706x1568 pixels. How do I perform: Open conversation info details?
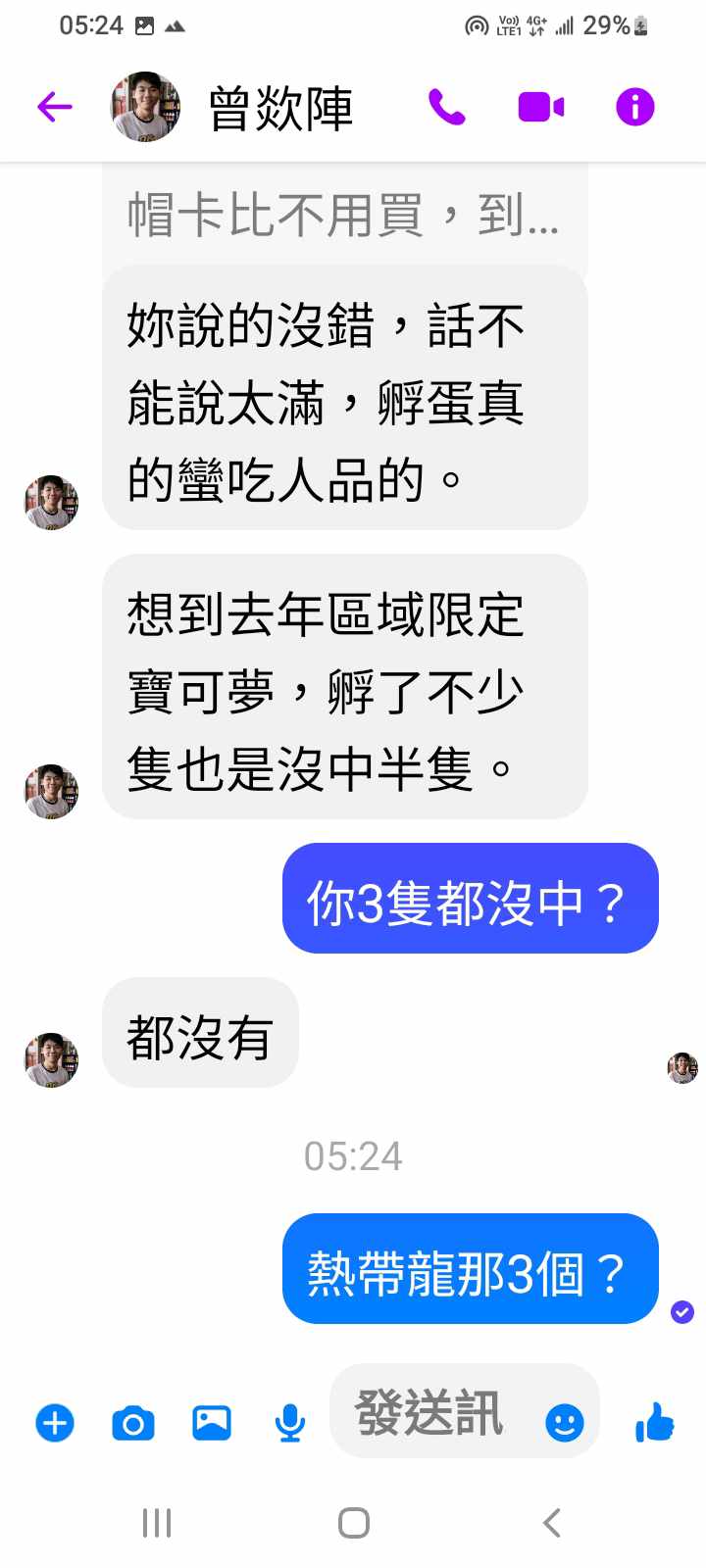634,107
